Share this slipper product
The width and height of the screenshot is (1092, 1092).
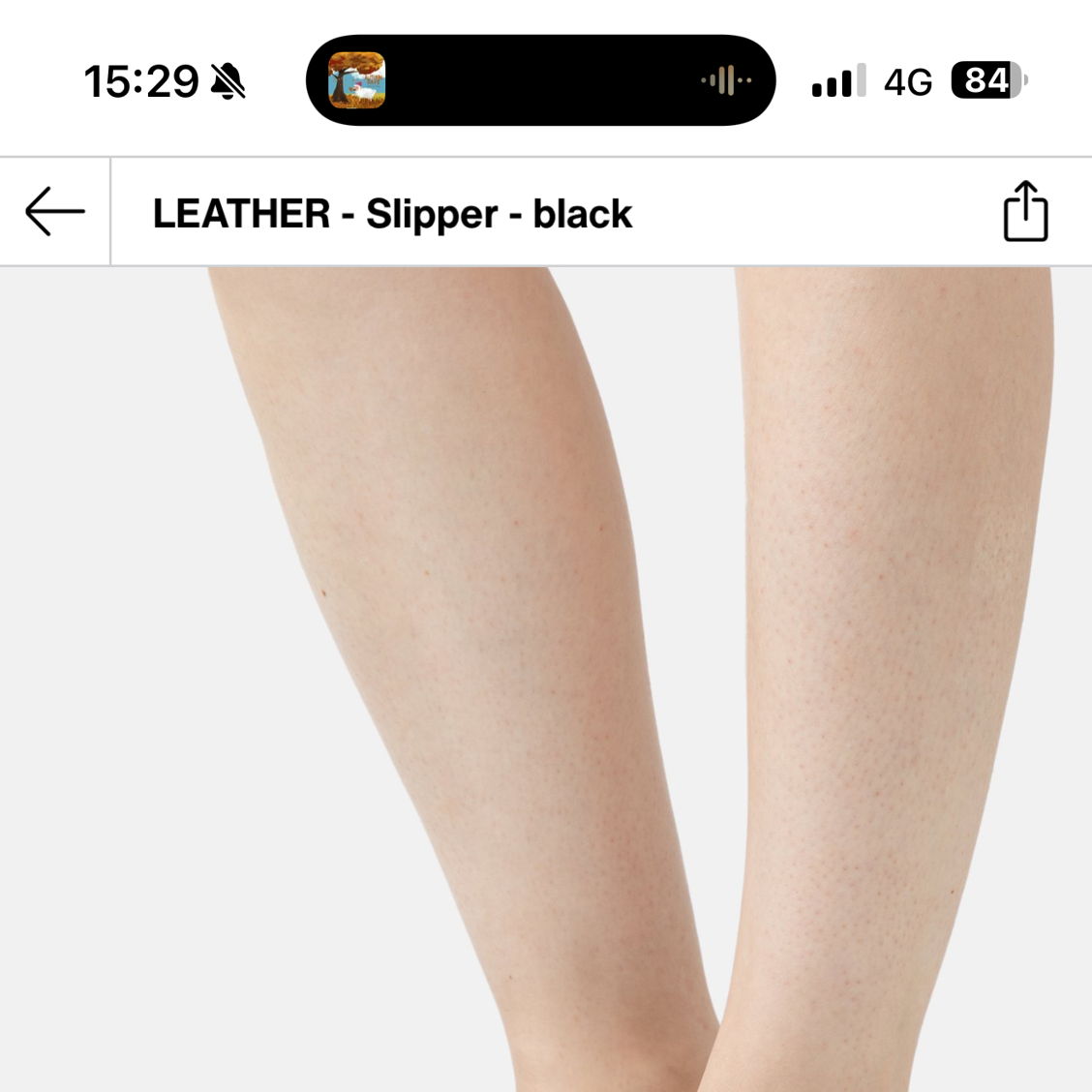coord(1025,211)
